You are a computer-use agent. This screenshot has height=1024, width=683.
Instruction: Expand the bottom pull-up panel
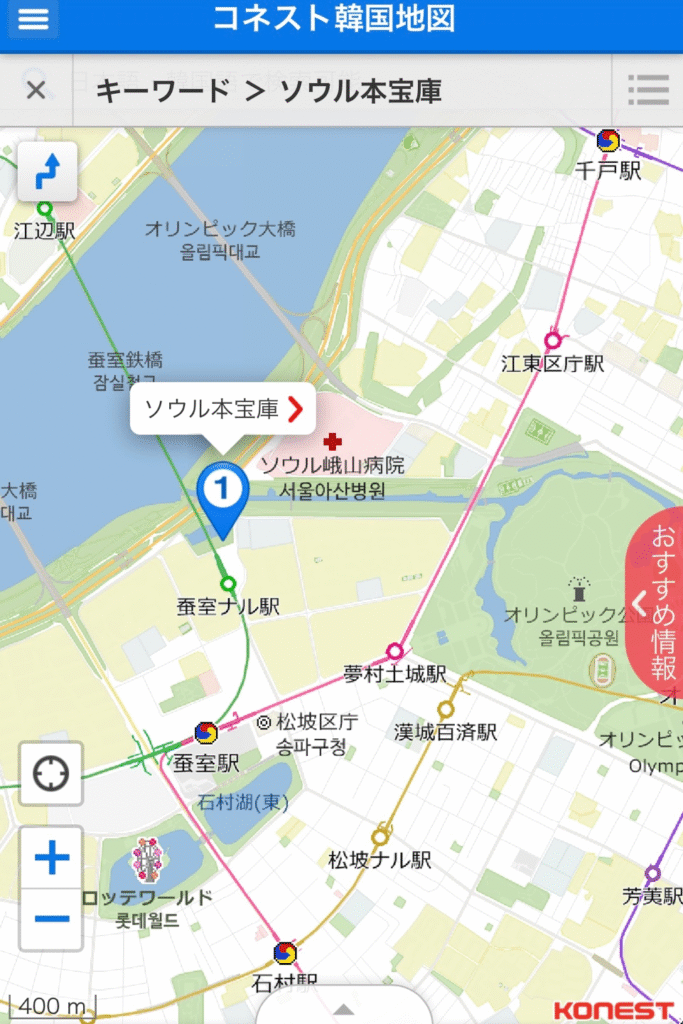coord(341,1008)
